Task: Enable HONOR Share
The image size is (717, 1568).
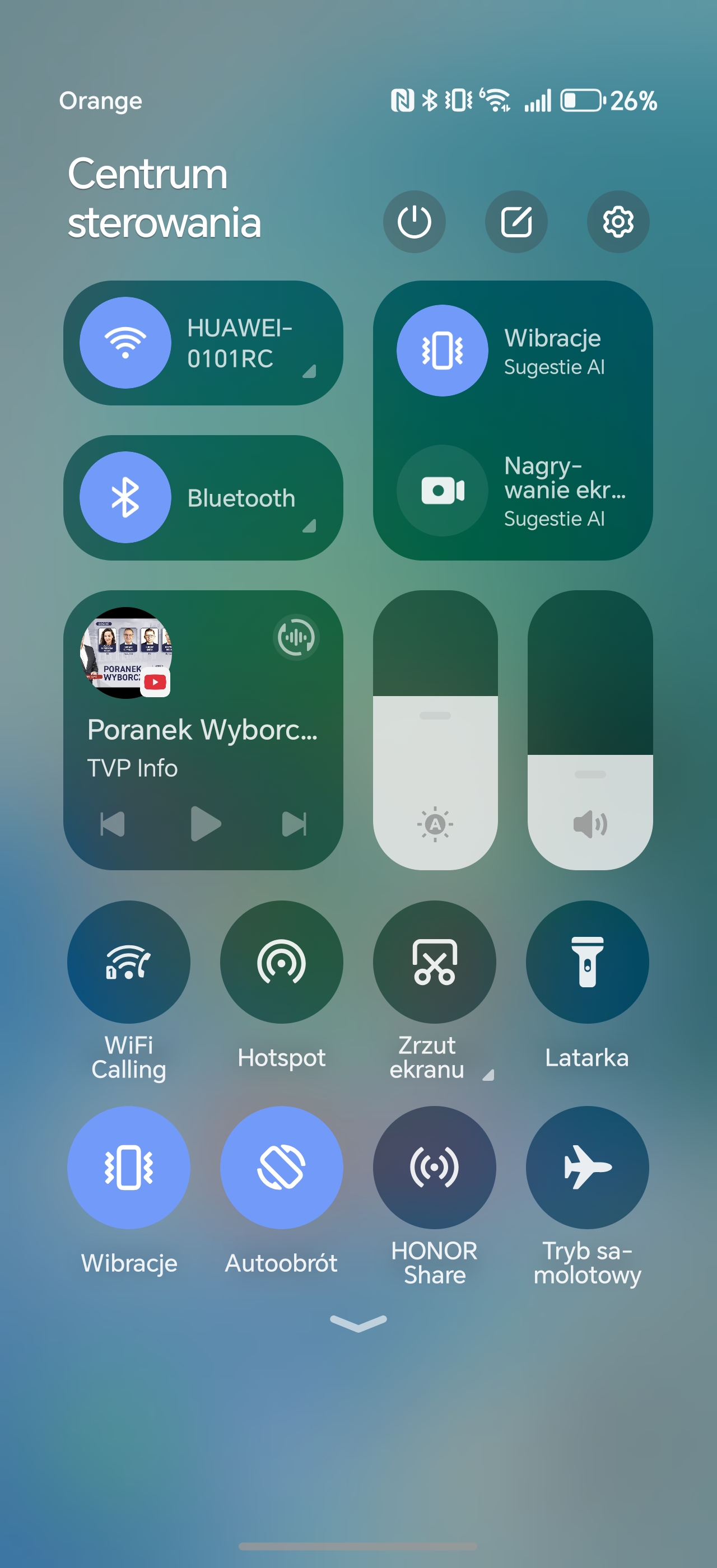Action: click(x=435, y=1168)
